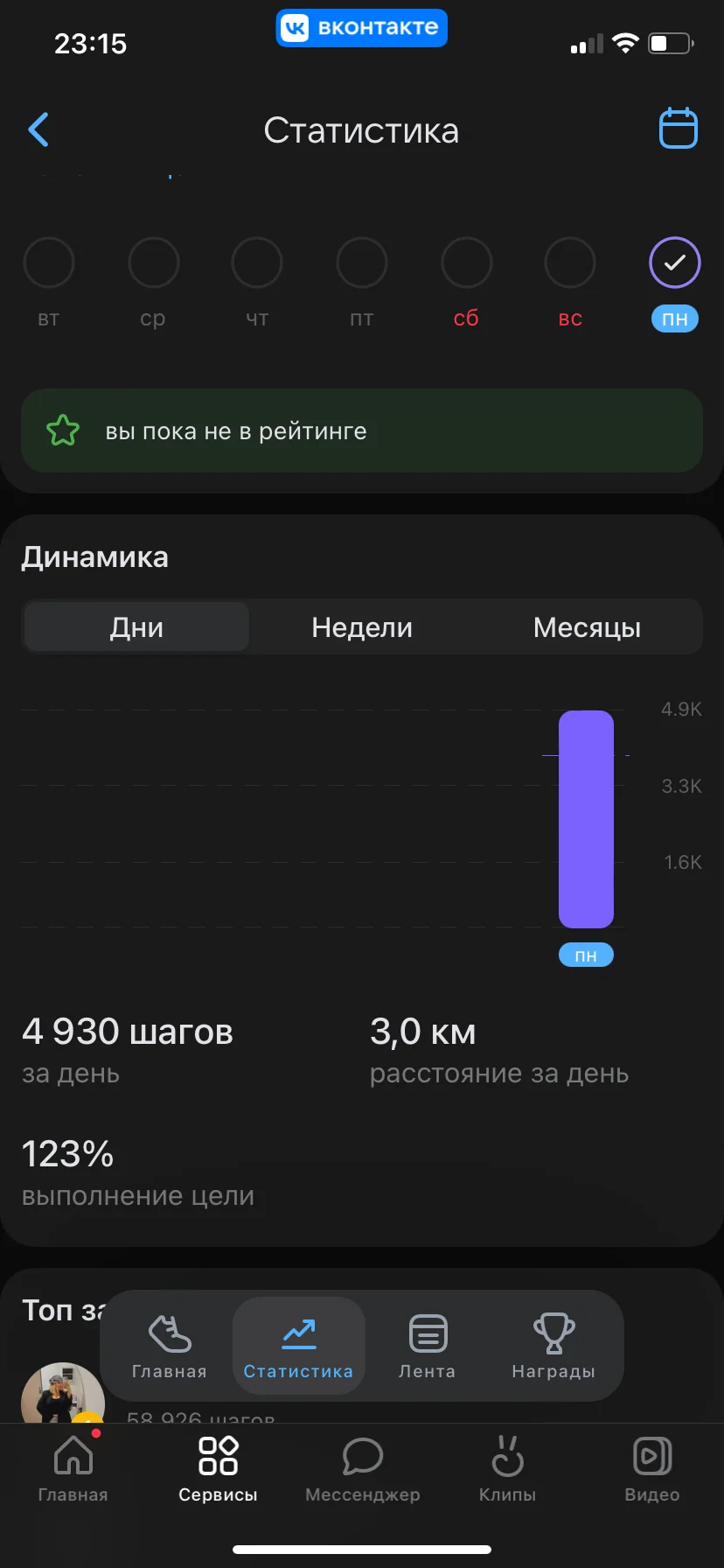Viewport: 724px width, 1568px height.
Task: Select the Статистика tab
Action: 298,1347
